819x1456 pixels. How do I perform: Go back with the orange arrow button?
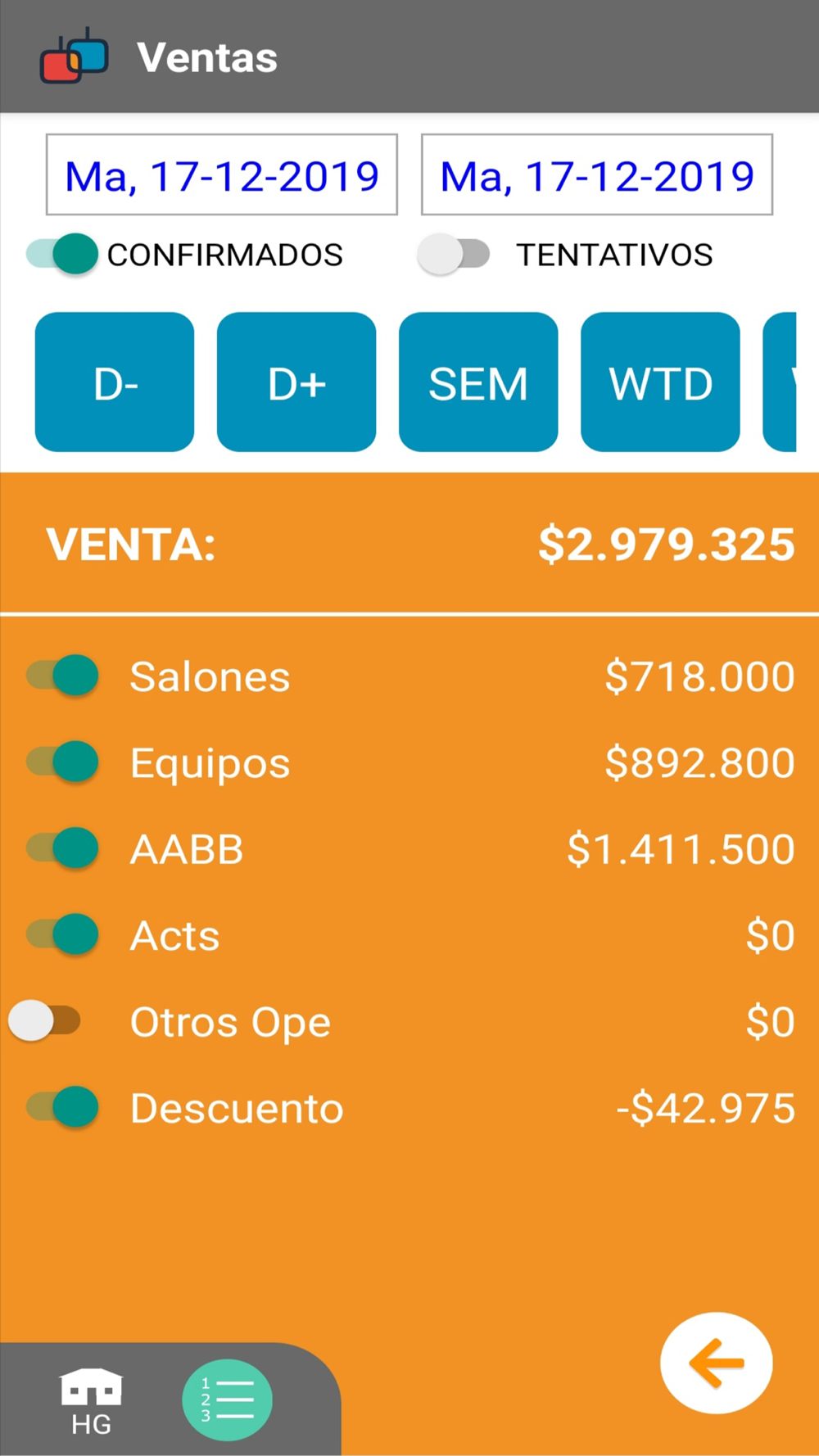coord(716,1363)
